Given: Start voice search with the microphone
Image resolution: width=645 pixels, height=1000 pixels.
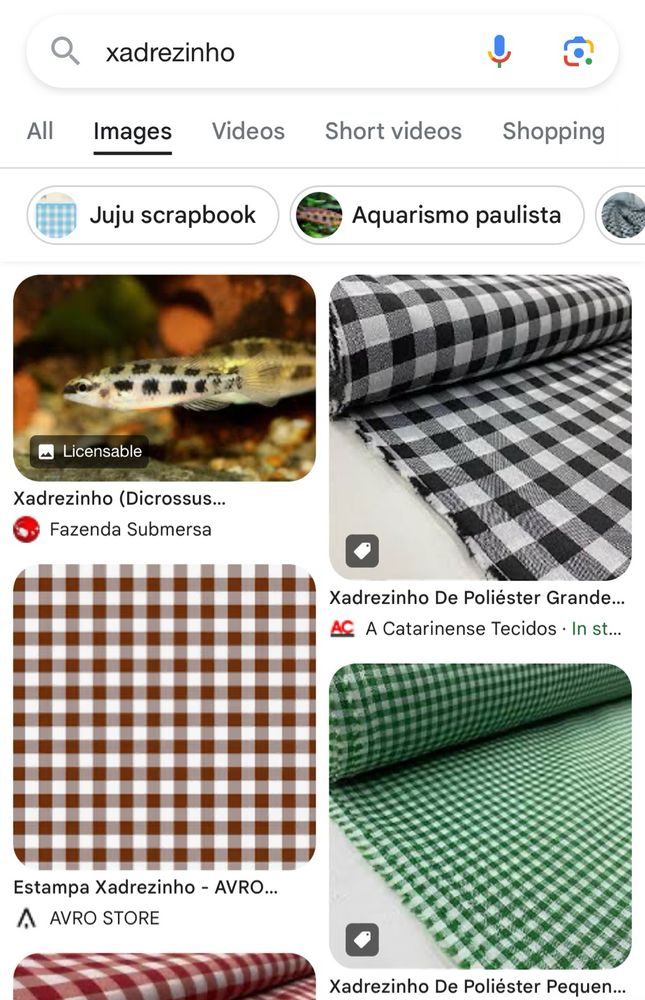Looking at the screenshot, I should [500, 52].
